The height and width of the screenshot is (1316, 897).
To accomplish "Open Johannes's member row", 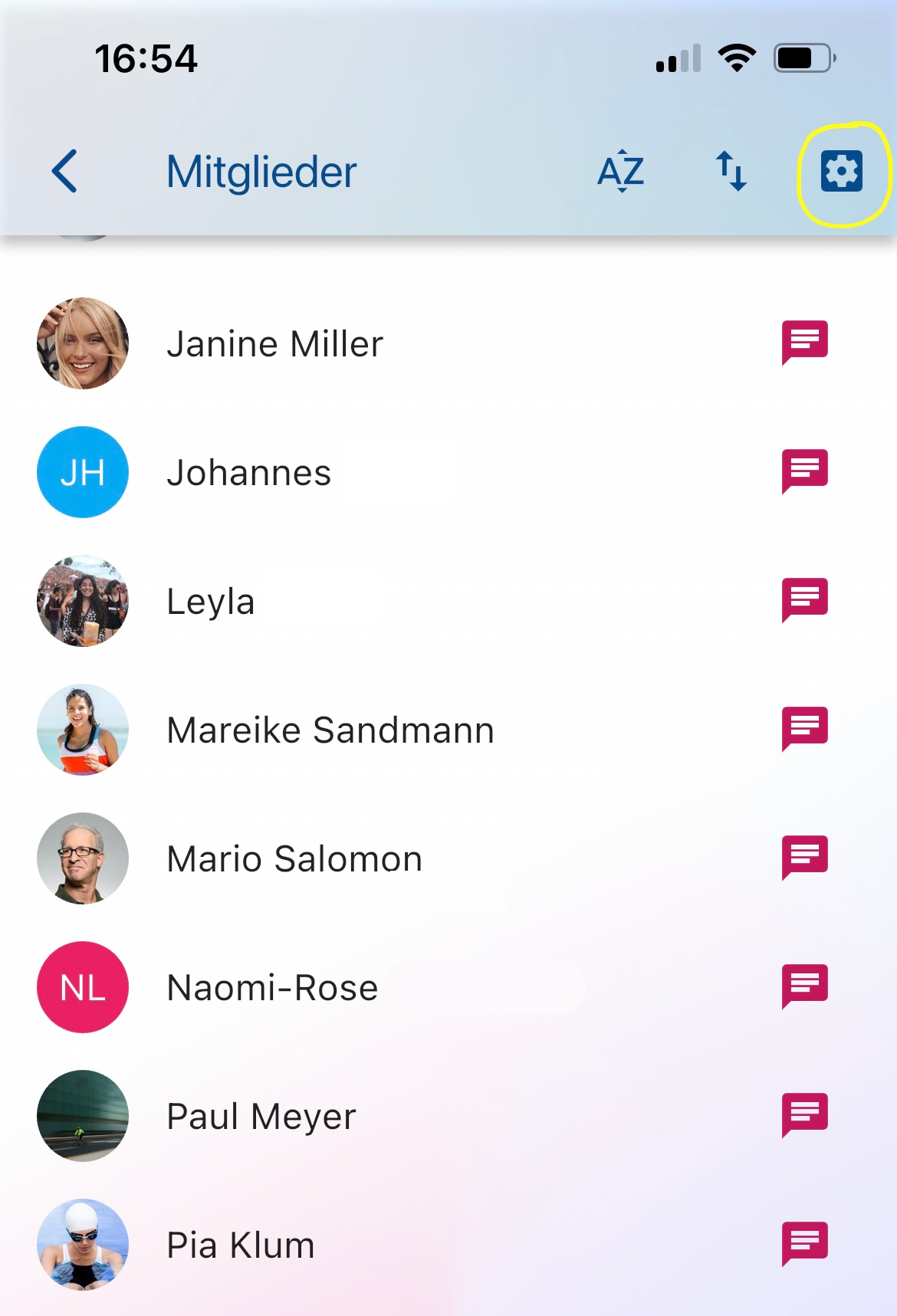I will 249,473.
